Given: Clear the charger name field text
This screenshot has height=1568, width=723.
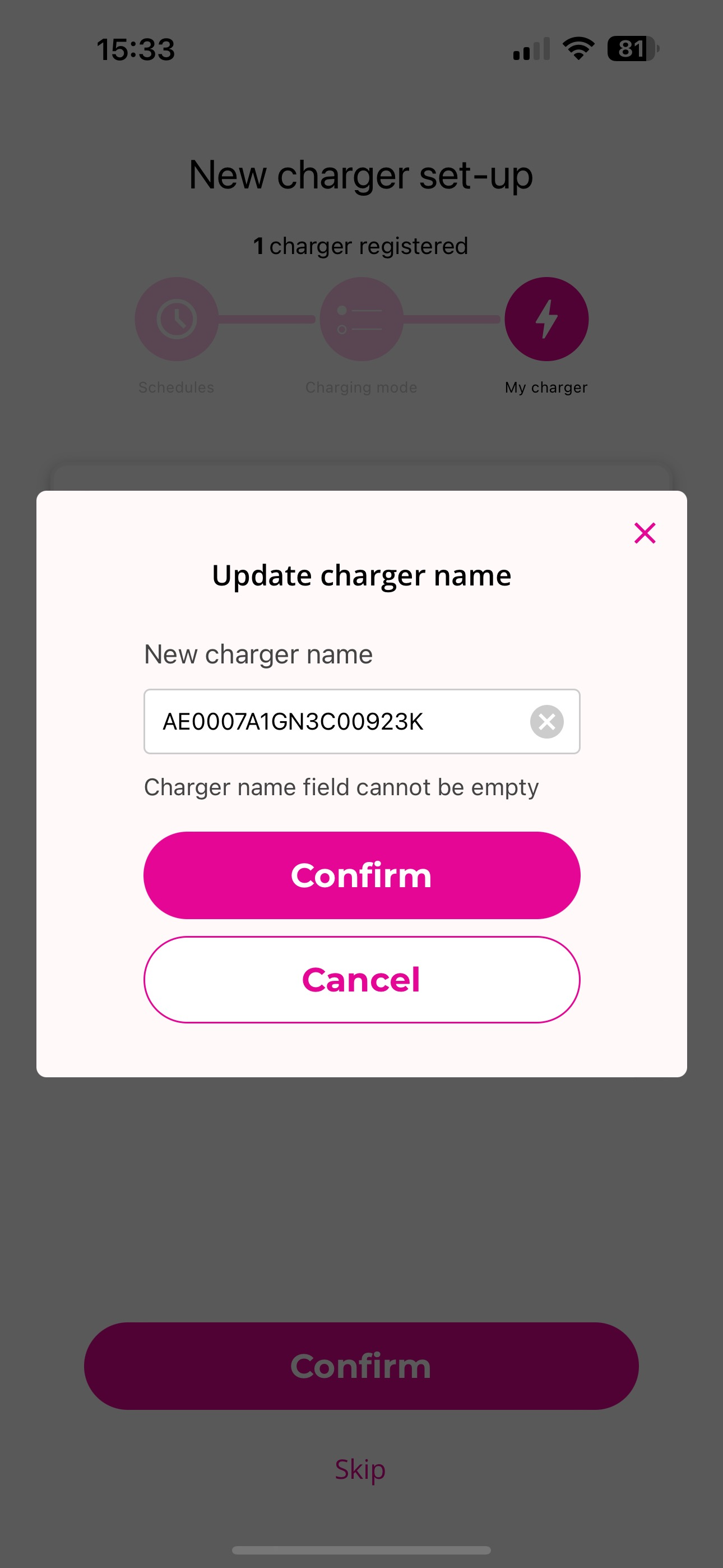Looking at the screenshot, I should tap(546, 721).
